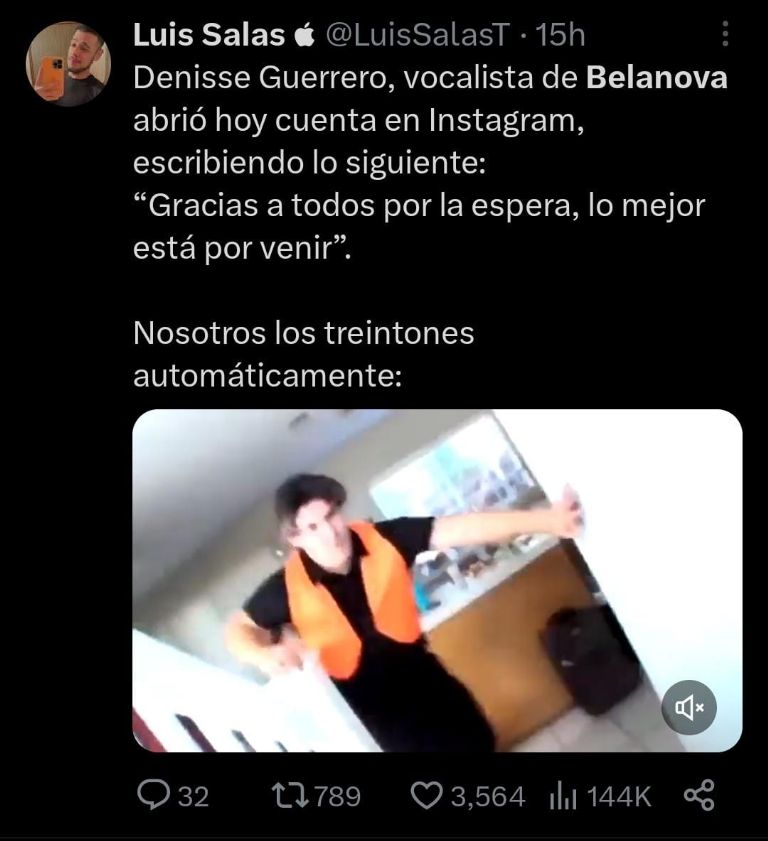Open Luis Salas's profile picture
Viewport: 768px width, 841px height.
coord(68,64)
